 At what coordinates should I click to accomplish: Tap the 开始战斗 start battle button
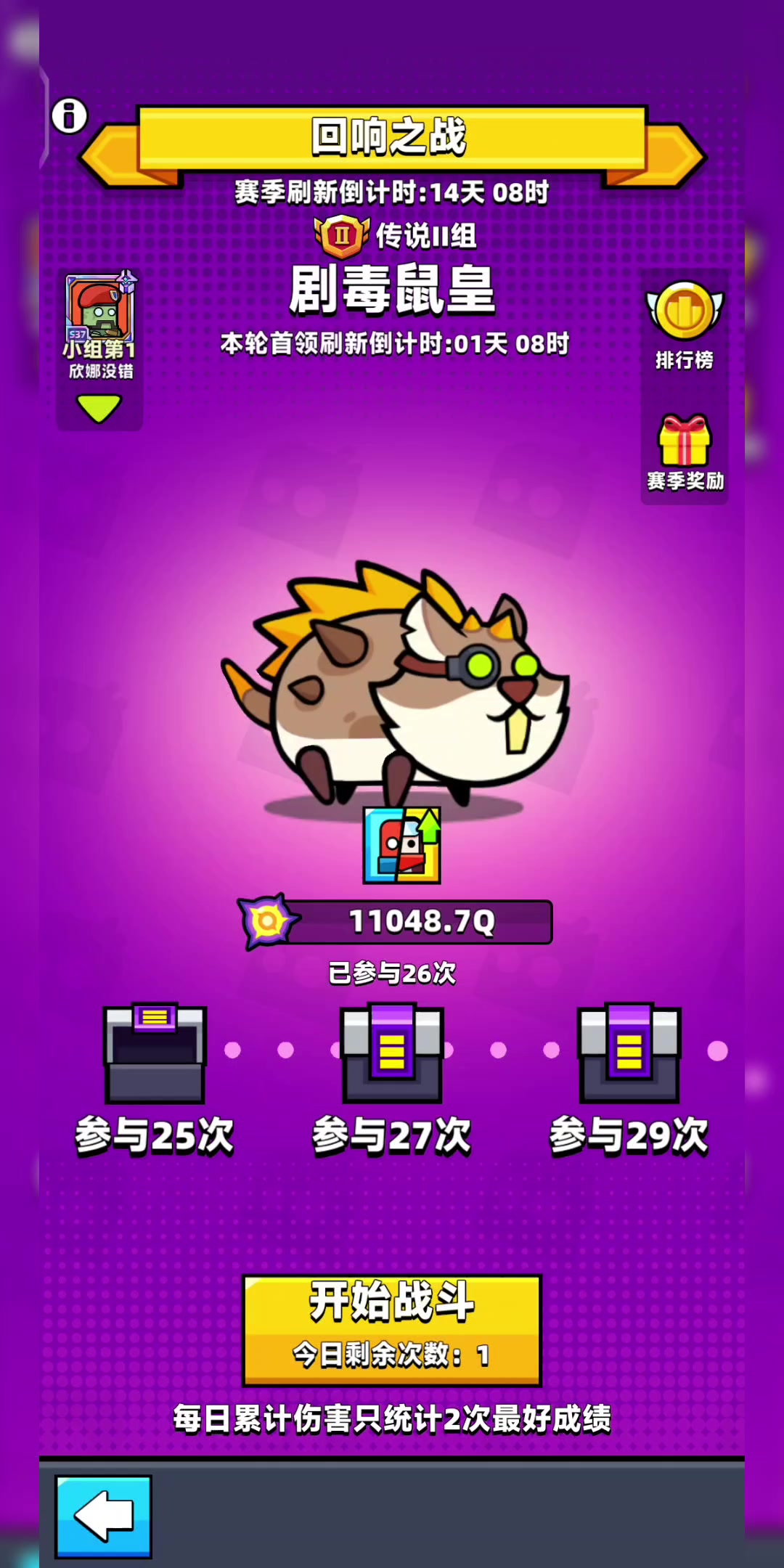click(392, 1330)
